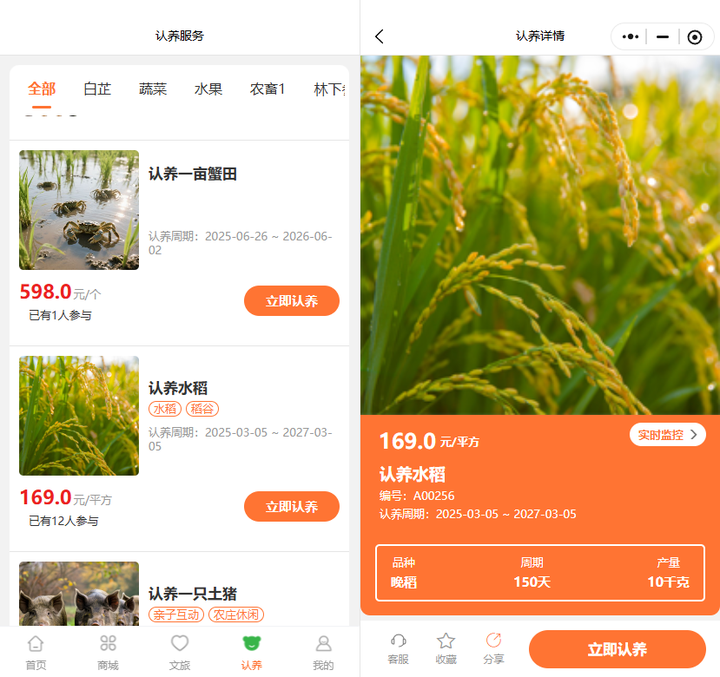Screen dimensions: 720x677
Task: Share this item via 分享
Action: point(493,648)
